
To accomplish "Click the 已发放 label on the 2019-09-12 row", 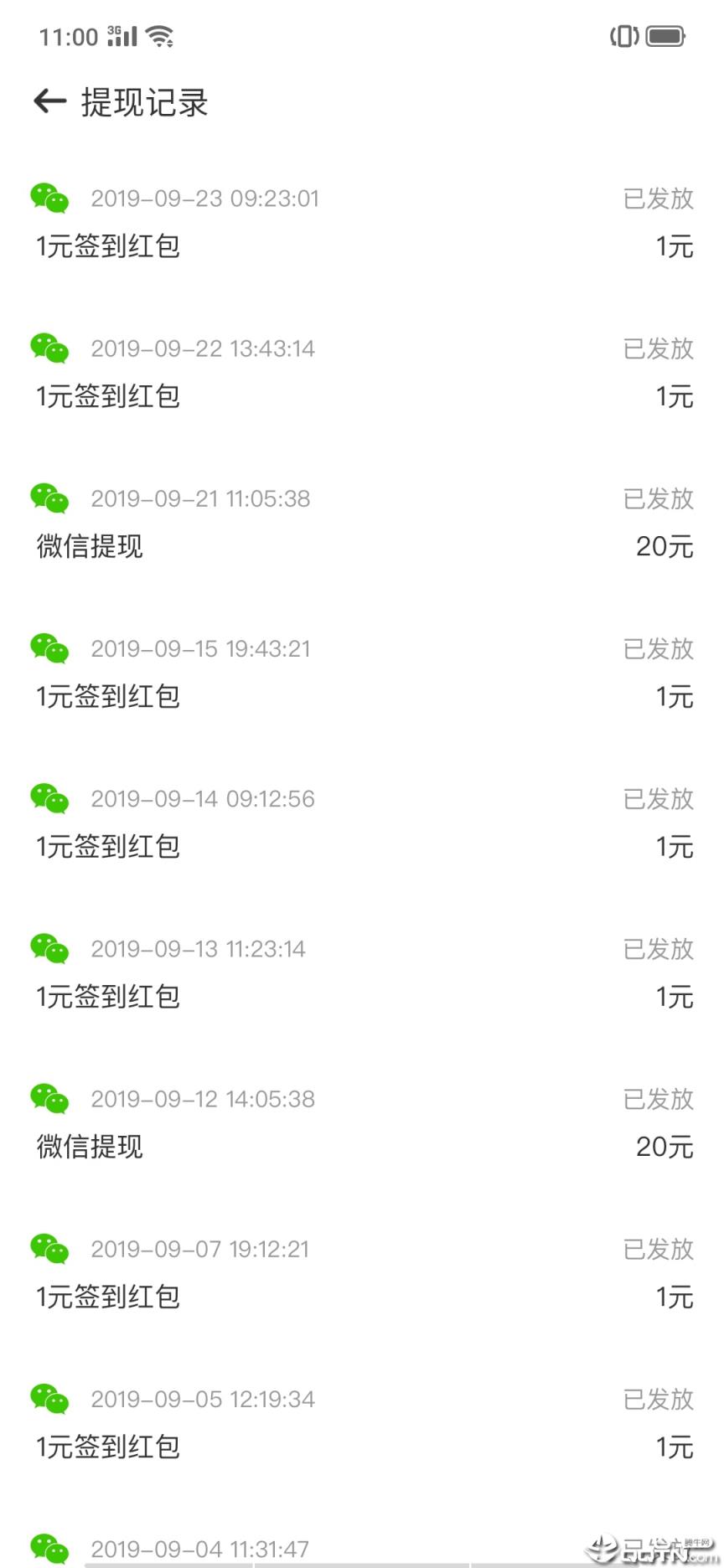I will (659, 1098).
